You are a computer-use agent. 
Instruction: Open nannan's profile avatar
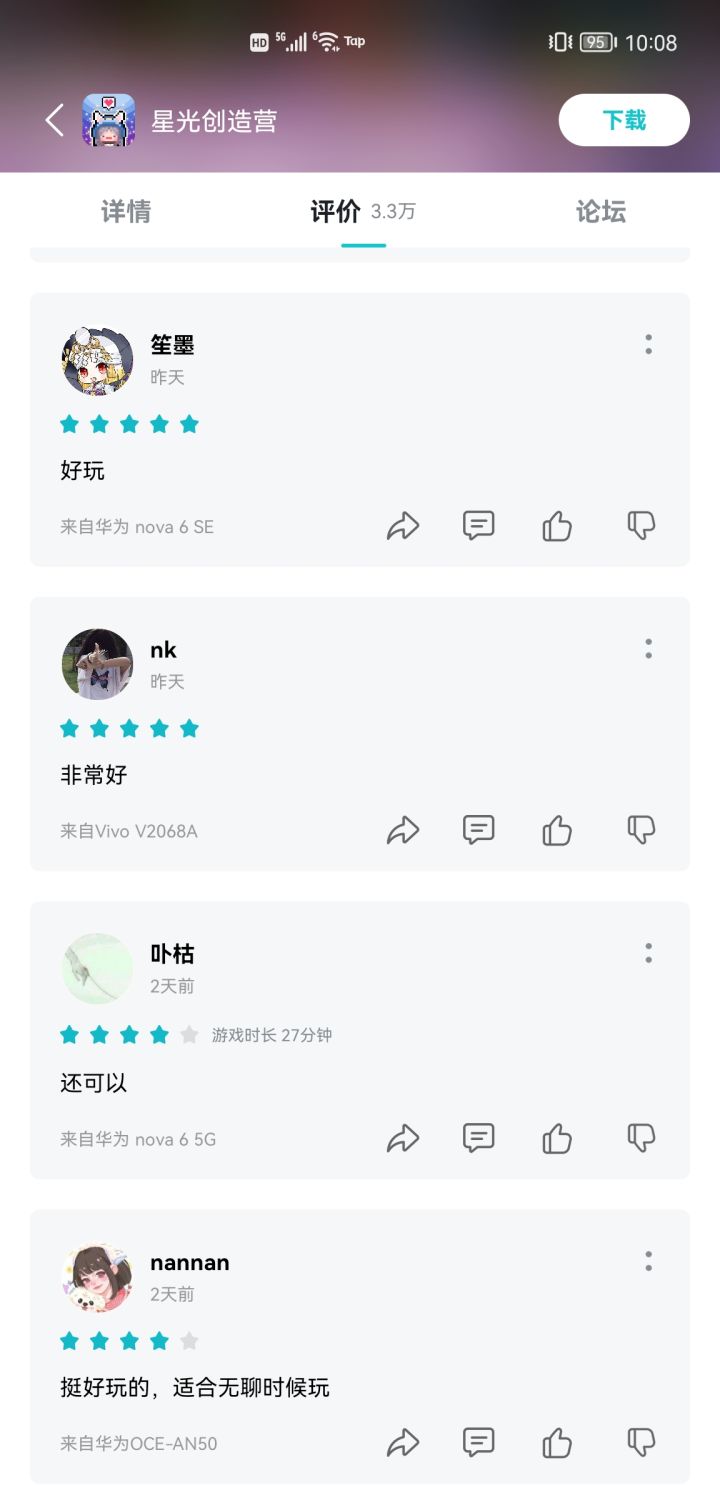tap(98, 1277)
